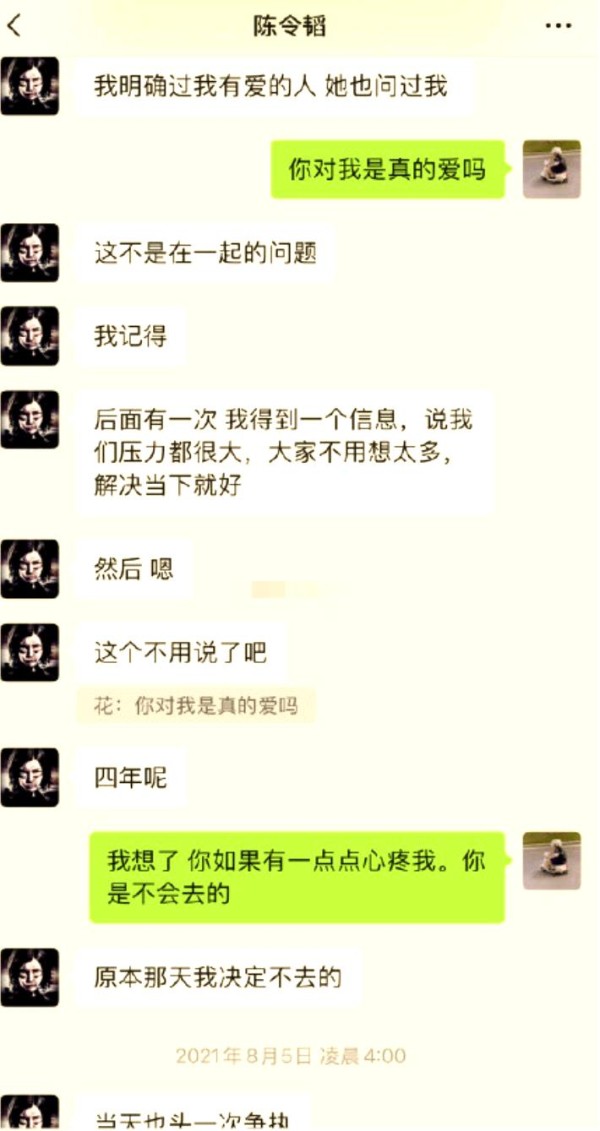This screenshot has height=1131, width=600.
Task: Tap the contact avatar beside "原本那天我决定不去的"
Action: (x=30, y=978)
